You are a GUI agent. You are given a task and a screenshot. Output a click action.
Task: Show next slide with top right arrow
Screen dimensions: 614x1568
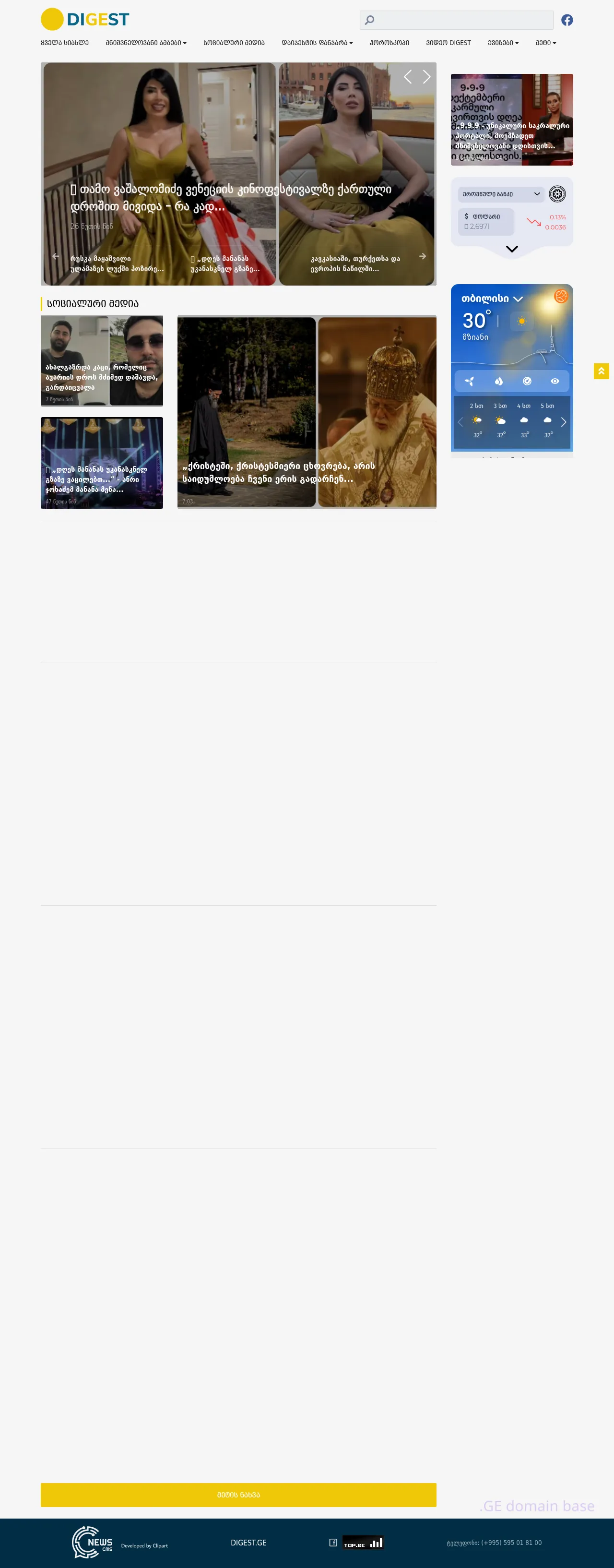426,77
